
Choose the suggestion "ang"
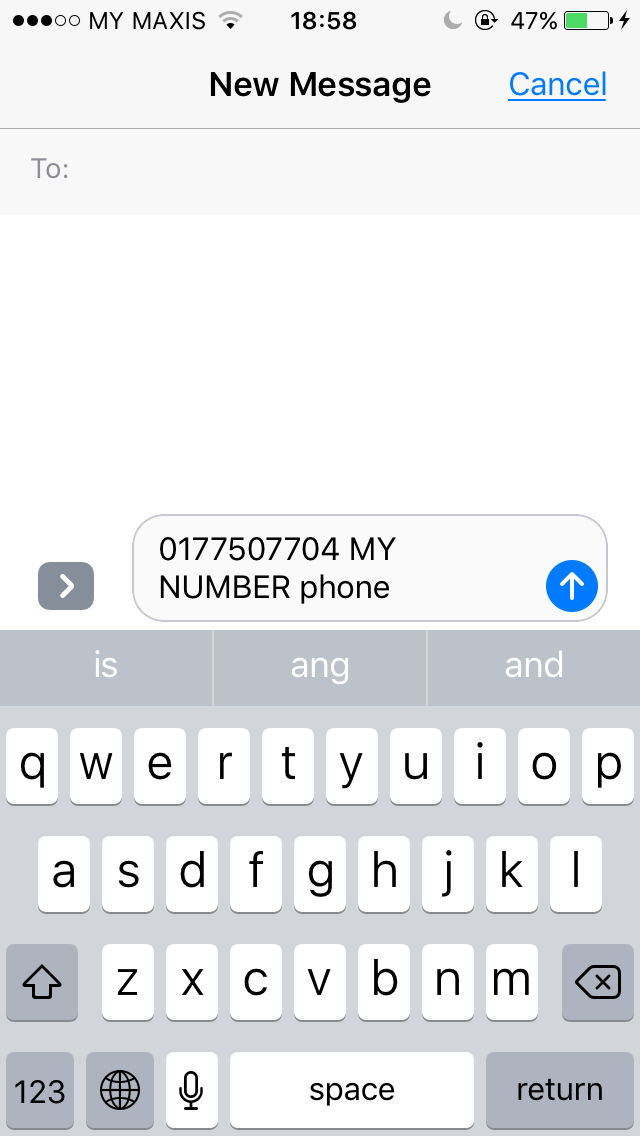click(320, 667)
